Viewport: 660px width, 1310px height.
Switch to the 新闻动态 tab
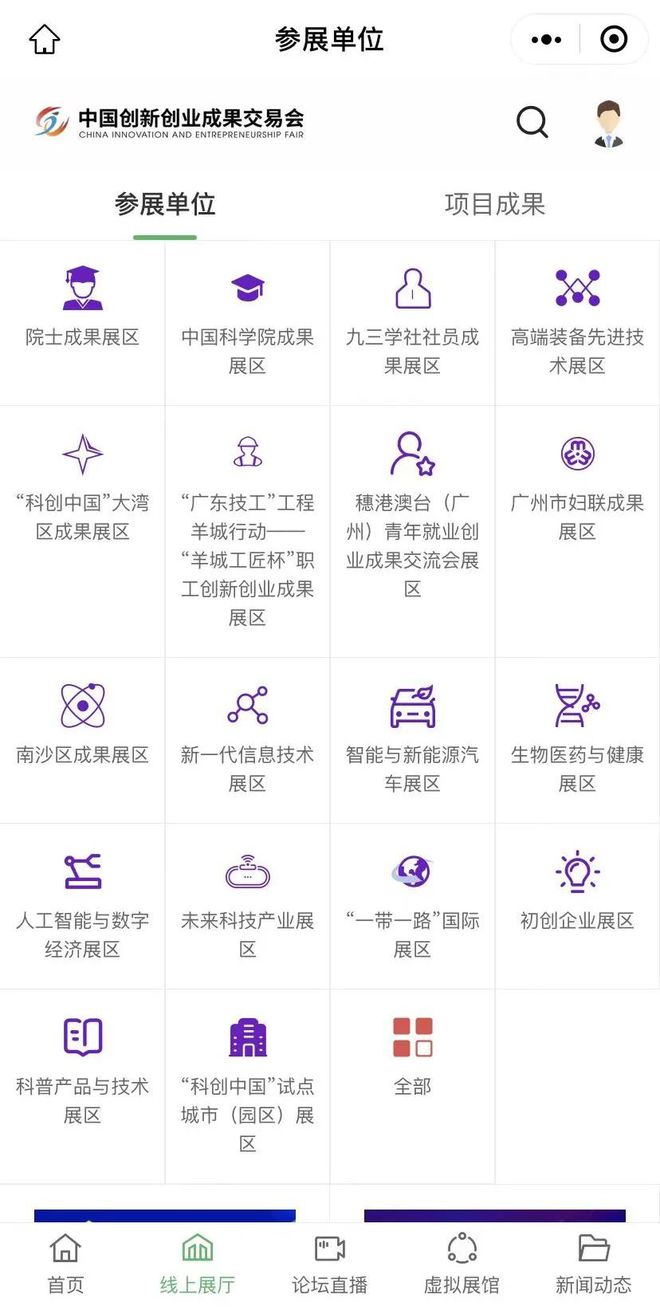pyautogui.click(x=593, y=1264)
